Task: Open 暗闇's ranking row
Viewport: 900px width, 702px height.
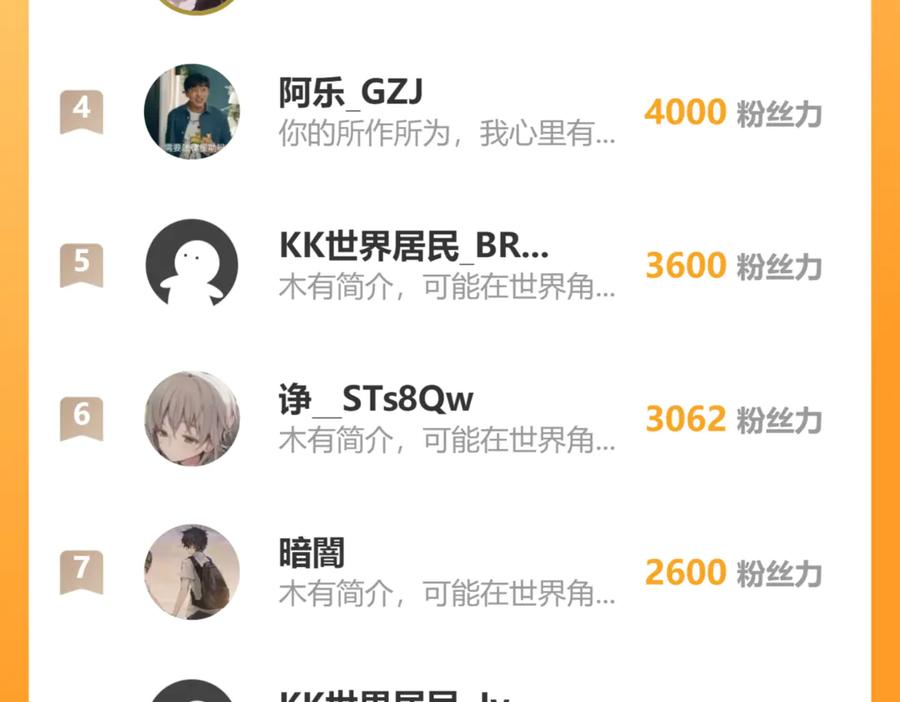Action: coord(447,571)
